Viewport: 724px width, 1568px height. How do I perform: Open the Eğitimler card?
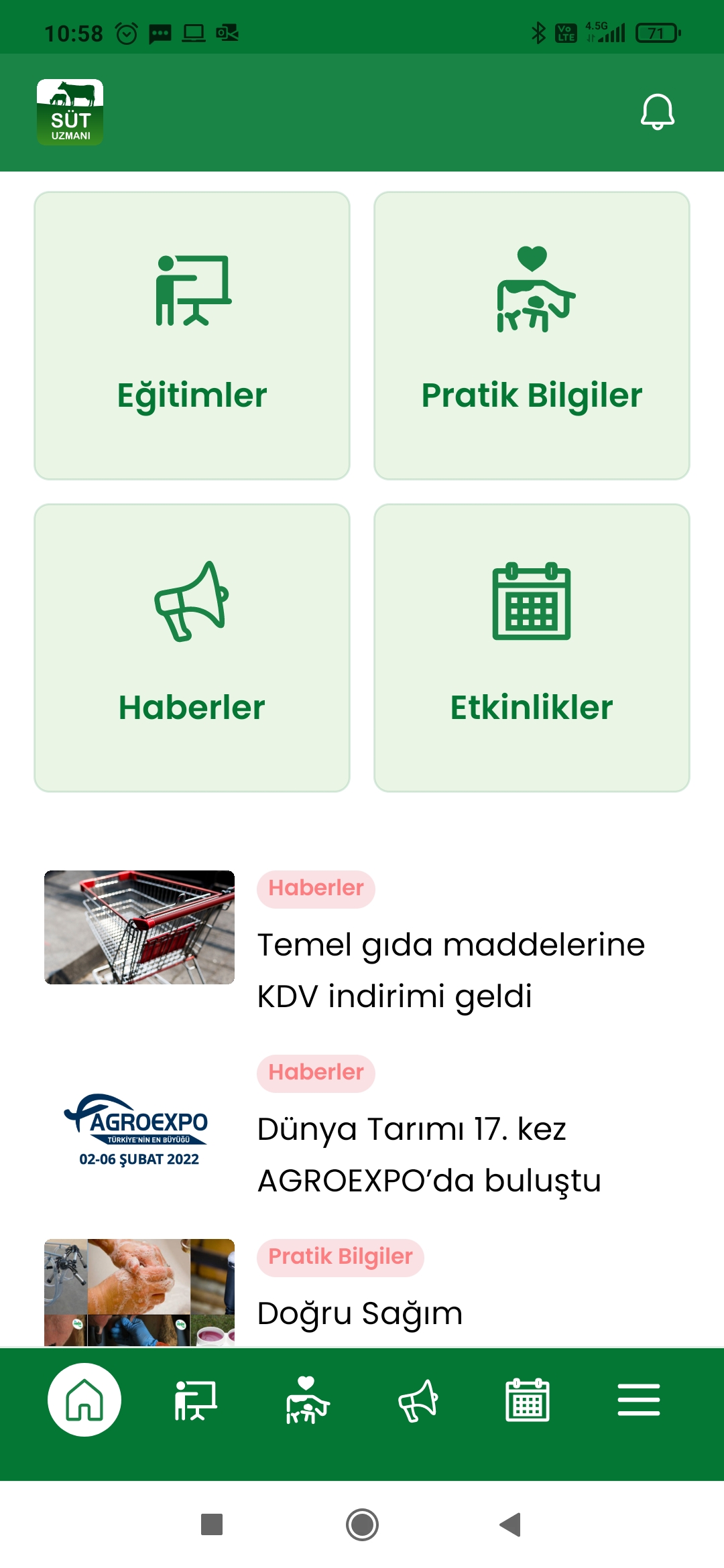click(x=192, y=336)
